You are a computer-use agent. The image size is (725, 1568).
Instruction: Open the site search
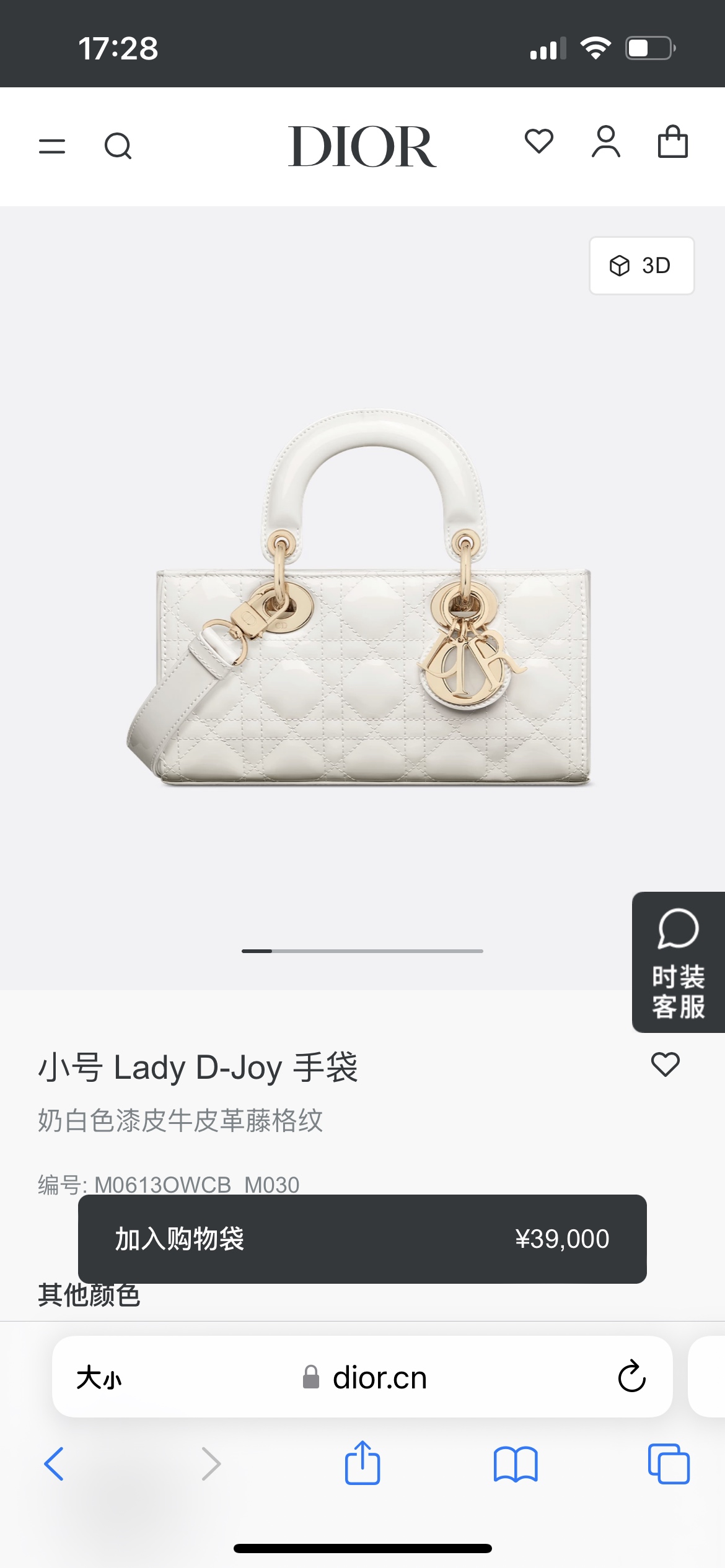coord(118,147)
